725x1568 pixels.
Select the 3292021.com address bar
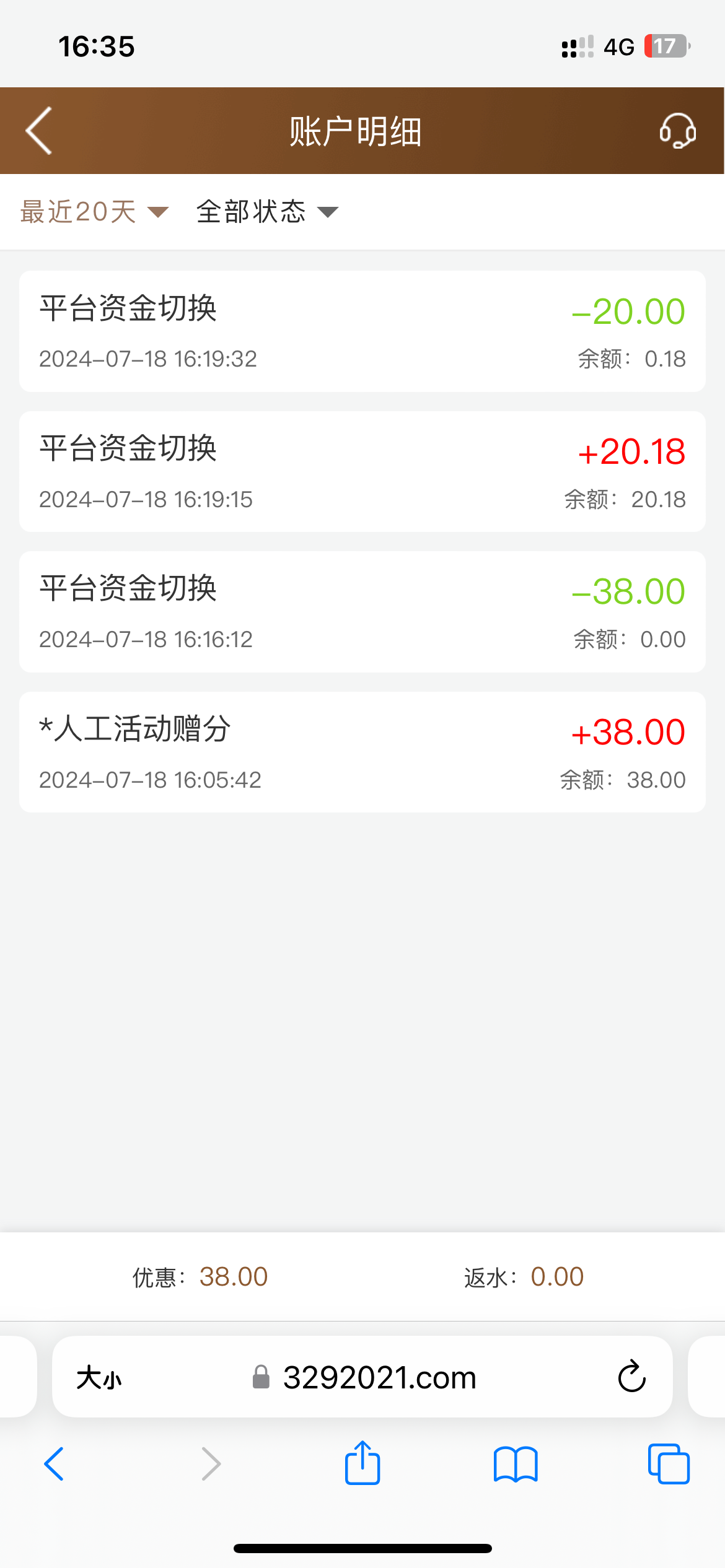pyautogui.click(x=379, y=1378)
